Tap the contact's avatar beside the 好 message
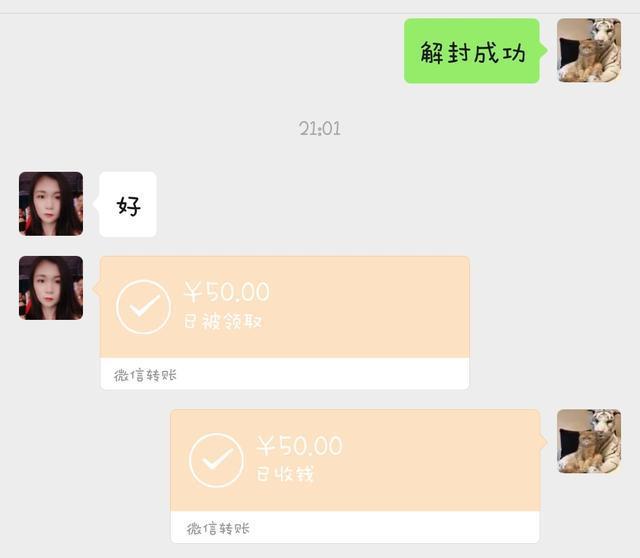Viewport: 640px width, 558px height. point(51,204)
